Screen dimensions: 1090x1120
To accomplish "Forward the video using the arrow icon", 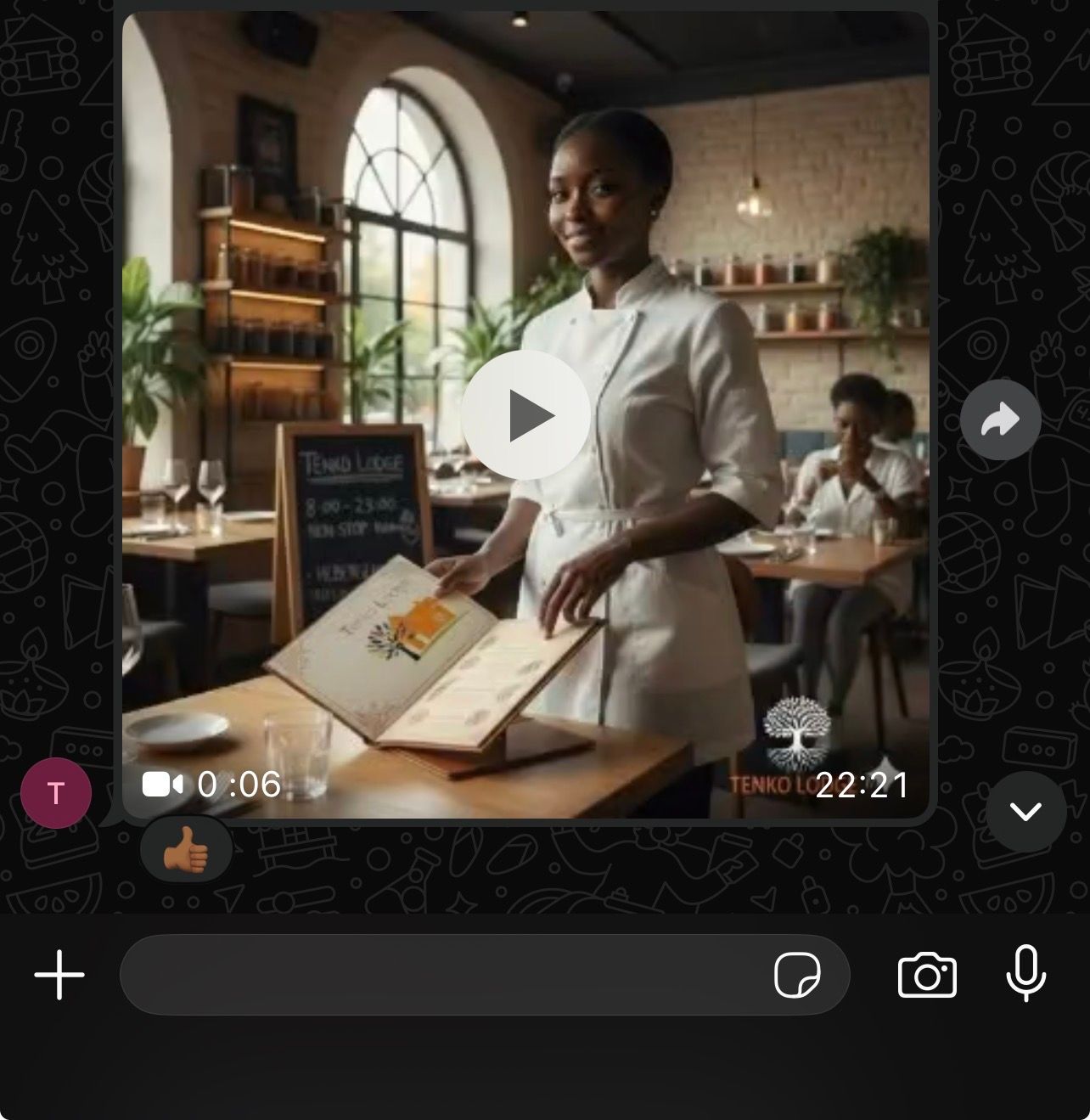I will click(x=1001, y=419).
